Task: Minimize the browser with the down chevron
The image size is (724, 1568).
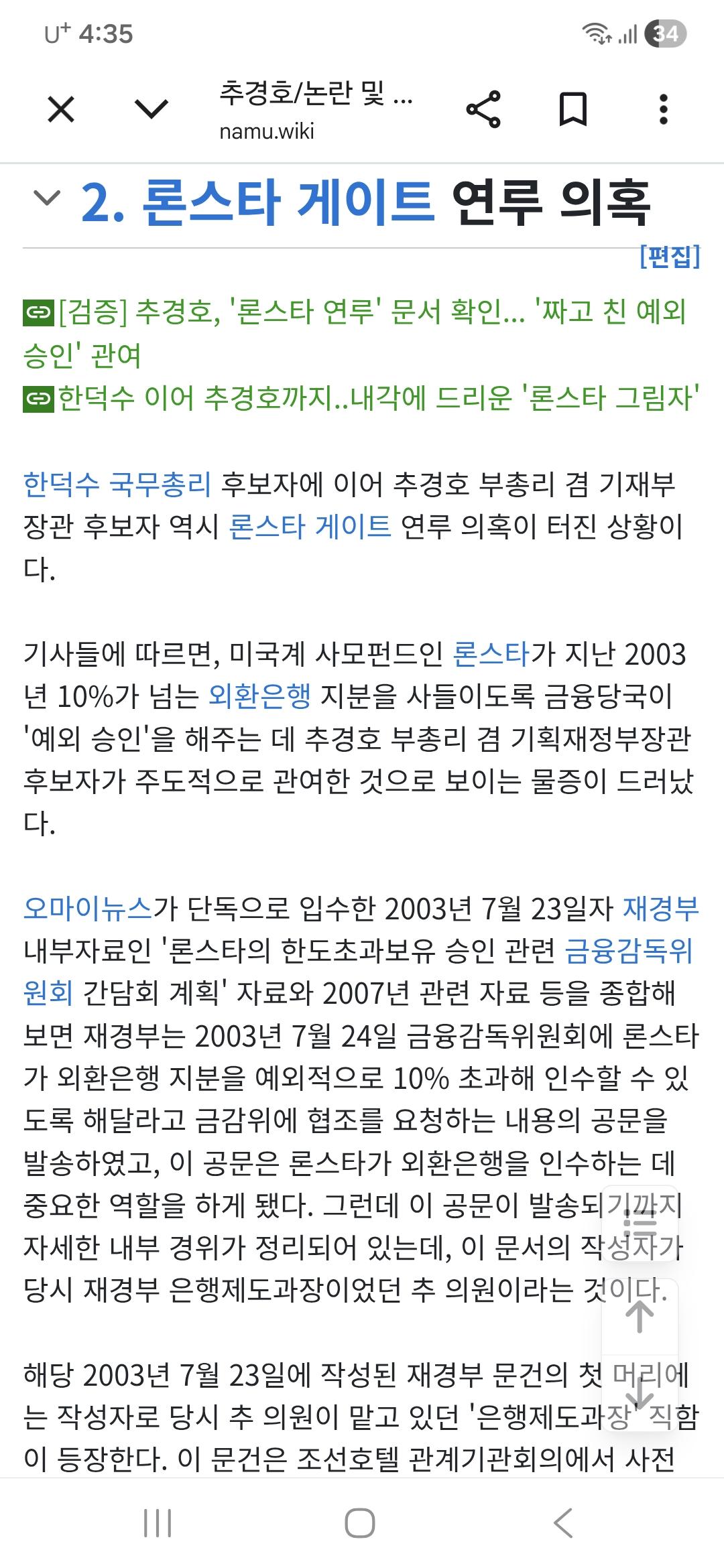Action: tap(152, 109)
